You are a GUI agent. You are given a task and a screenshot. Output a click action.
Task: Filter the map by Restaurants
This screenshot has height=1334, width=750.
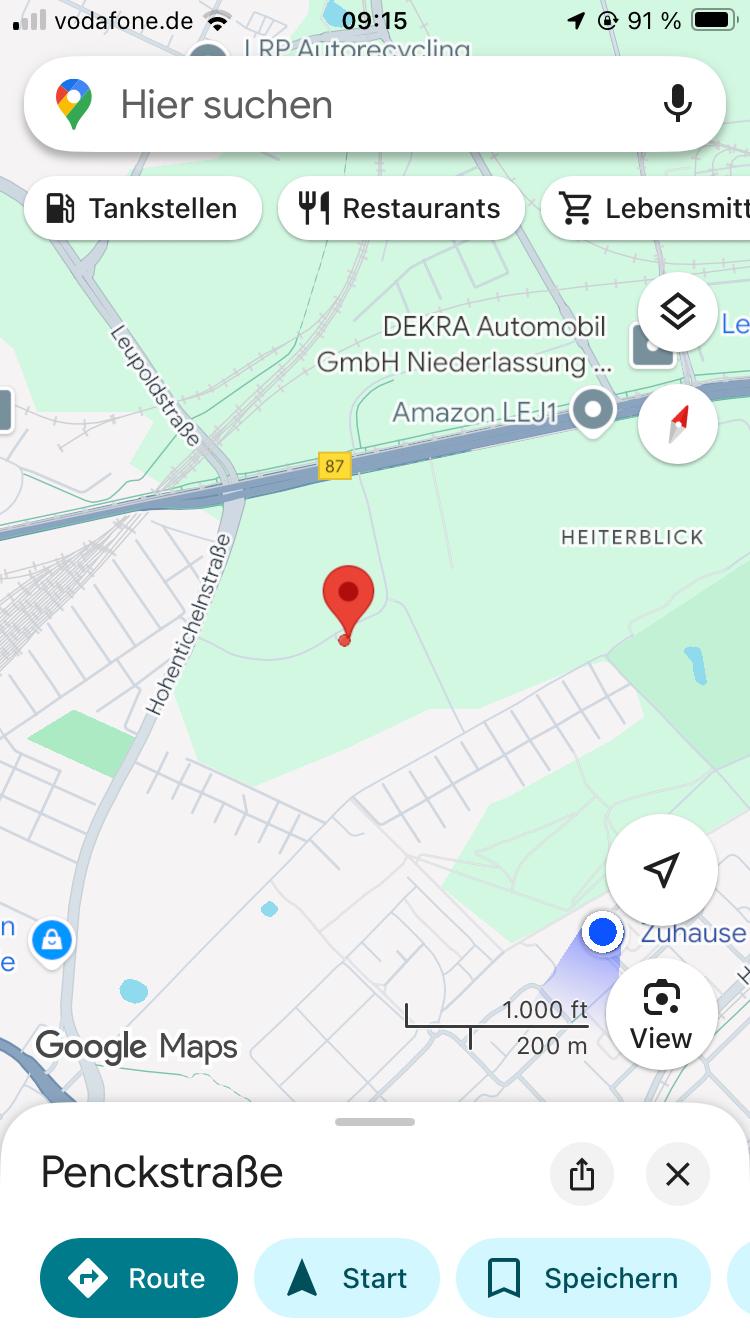(x=401, y=208)
